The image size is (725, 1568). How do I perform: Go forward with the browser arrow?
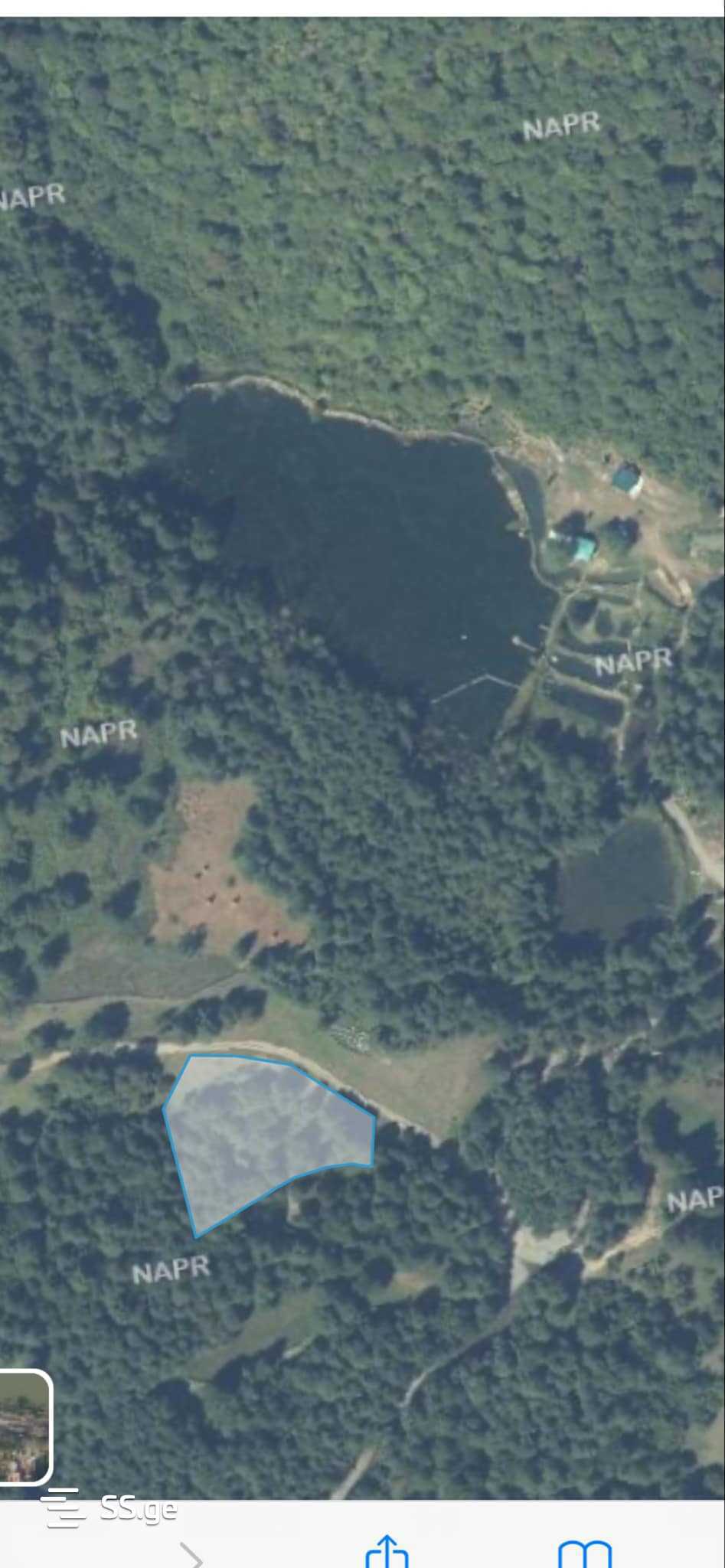(190, 1556)
